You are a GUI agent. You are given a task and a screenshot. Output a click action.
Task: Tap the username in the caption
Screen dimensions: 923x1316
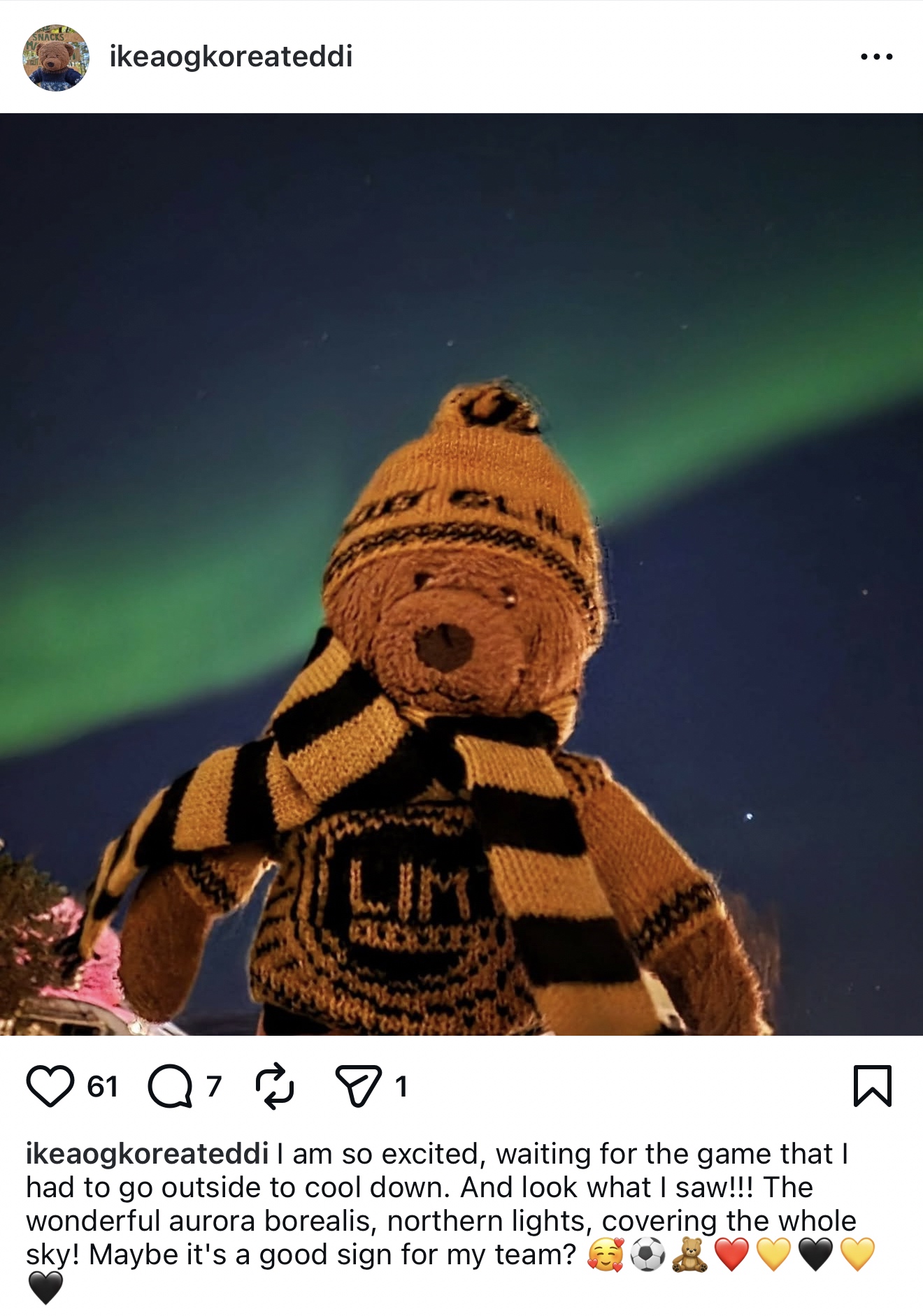tap(147, 1154)
